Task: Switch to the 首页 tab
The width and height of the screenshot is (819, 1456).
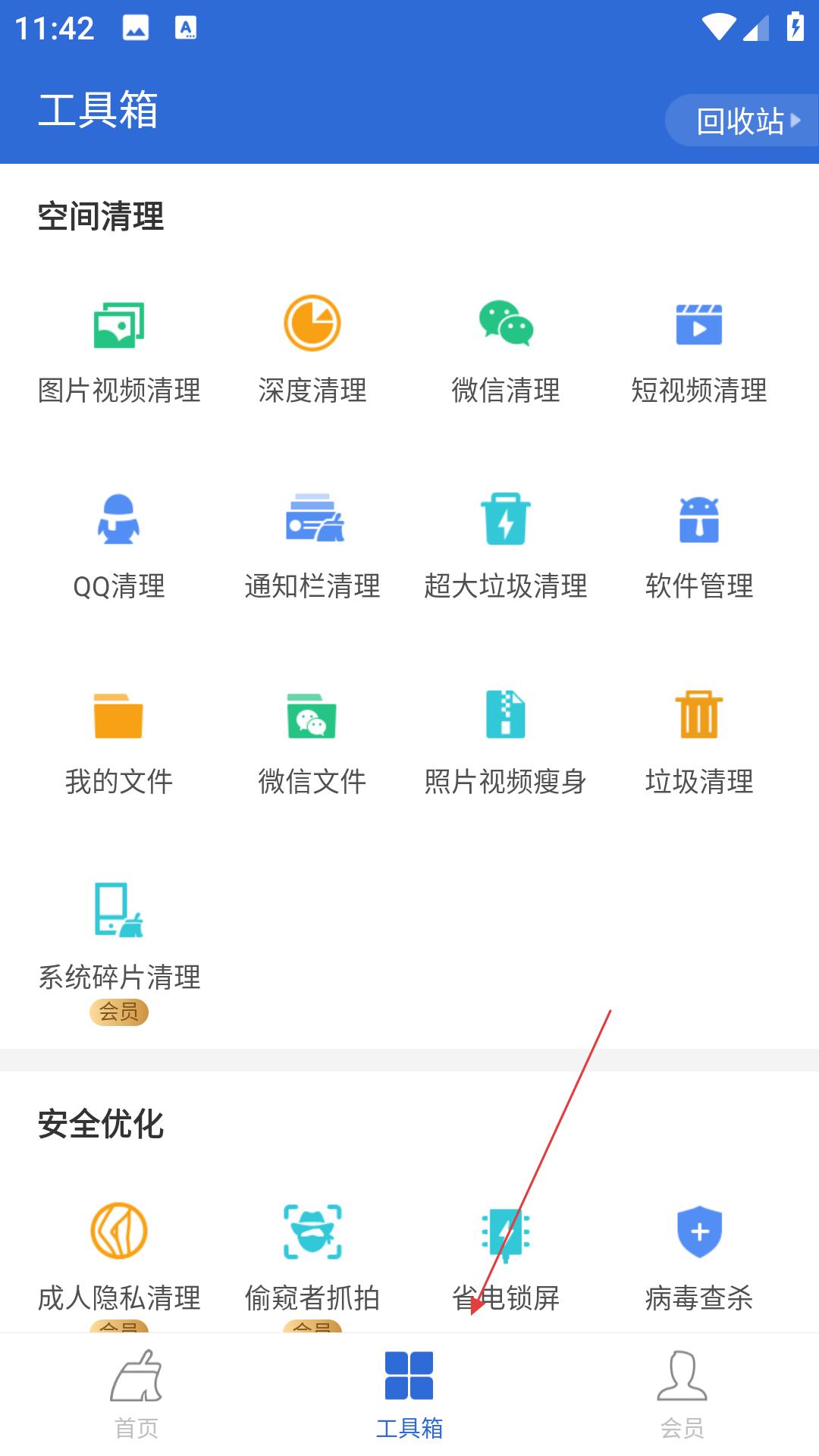Action: click(x=136, y=1395)
